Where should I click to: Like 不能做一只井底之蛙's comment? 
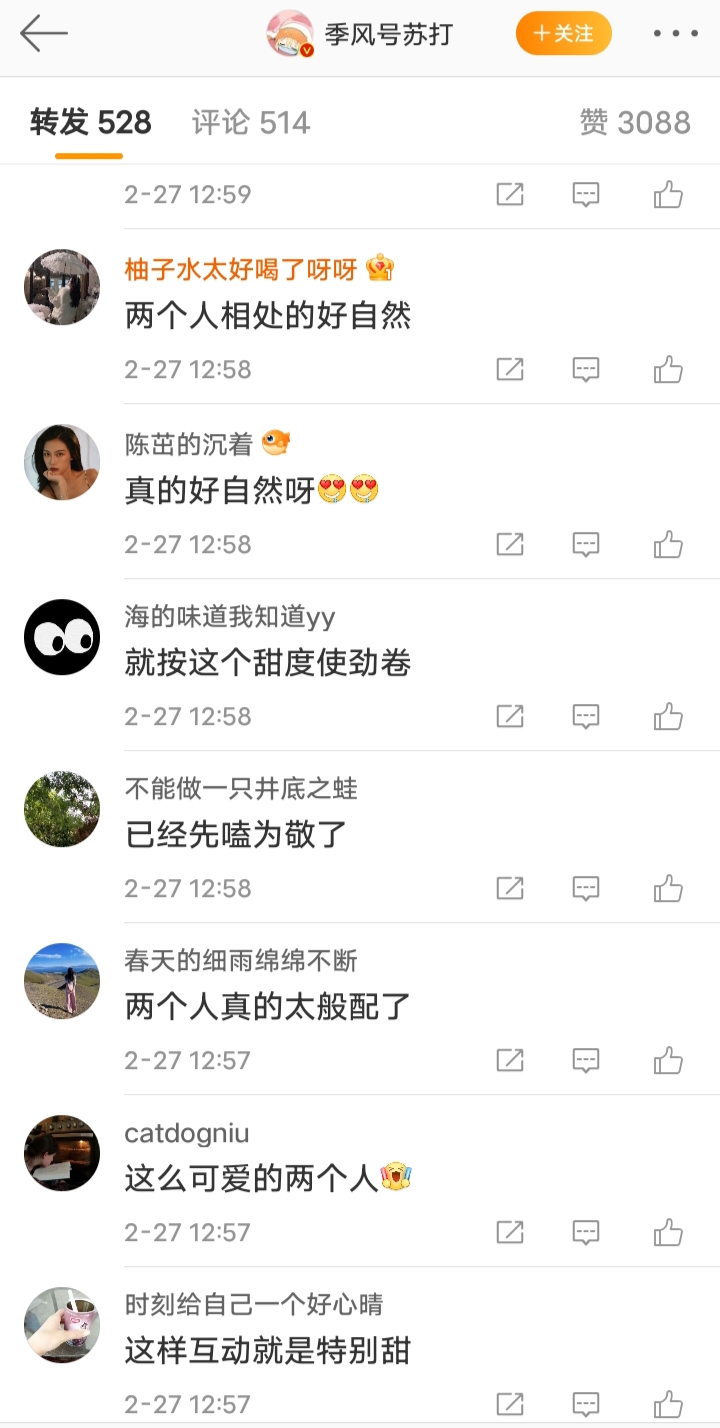[668, 889]
